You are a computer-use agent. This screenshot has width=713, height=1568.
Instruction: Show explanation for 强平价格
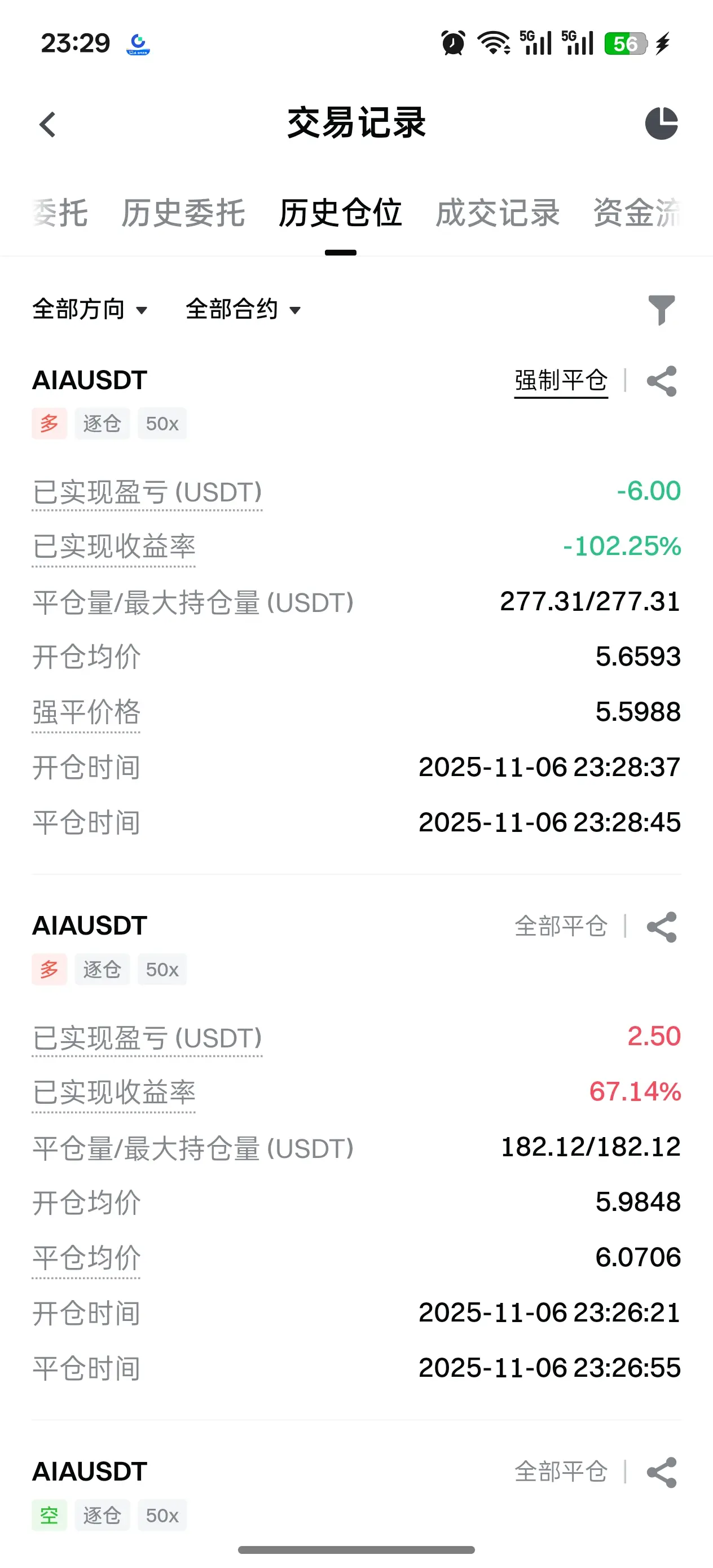coord(86,712)
